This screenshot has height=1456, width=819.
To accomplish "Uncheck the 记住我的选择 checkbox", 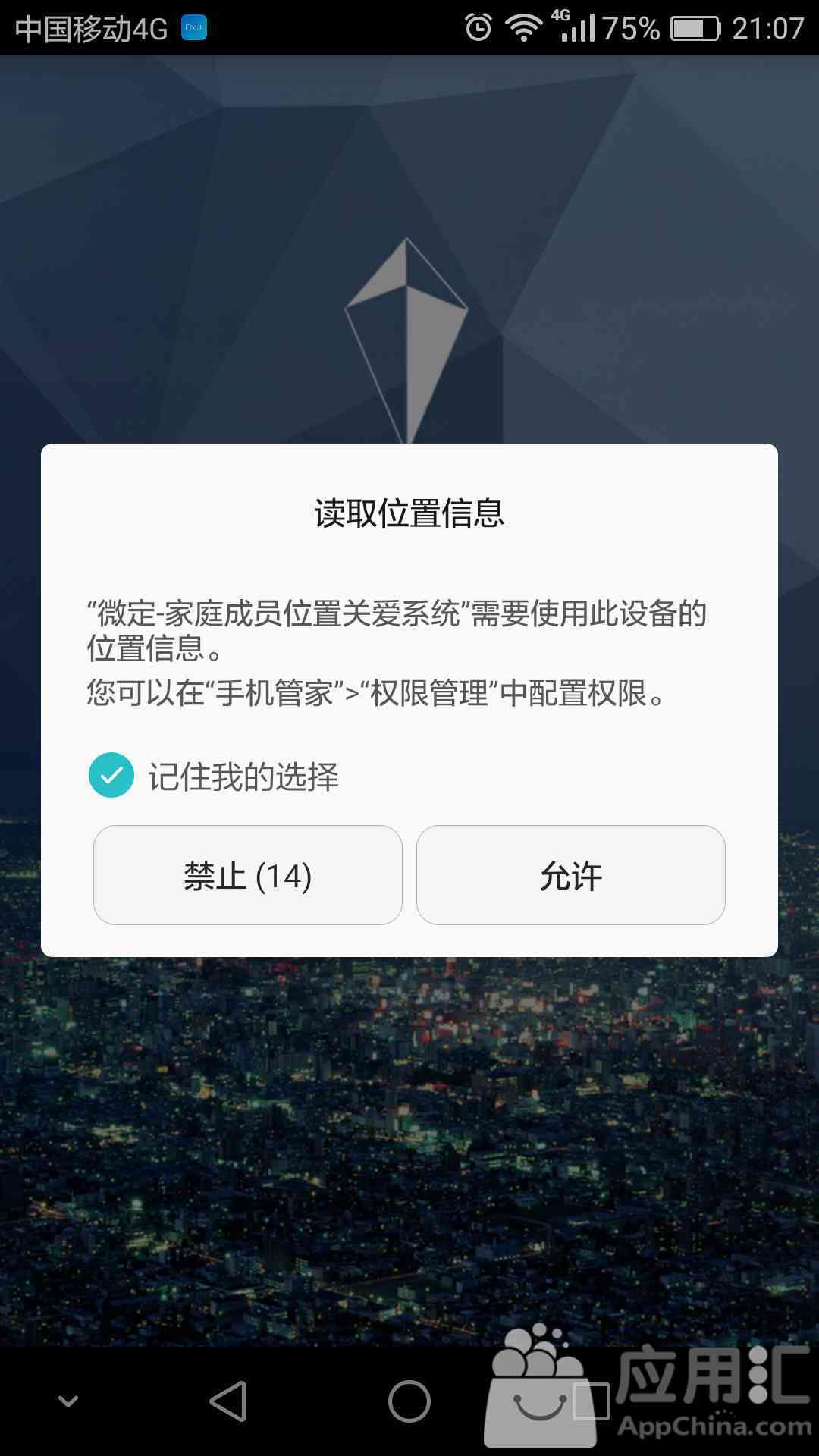I will point(111,775).
